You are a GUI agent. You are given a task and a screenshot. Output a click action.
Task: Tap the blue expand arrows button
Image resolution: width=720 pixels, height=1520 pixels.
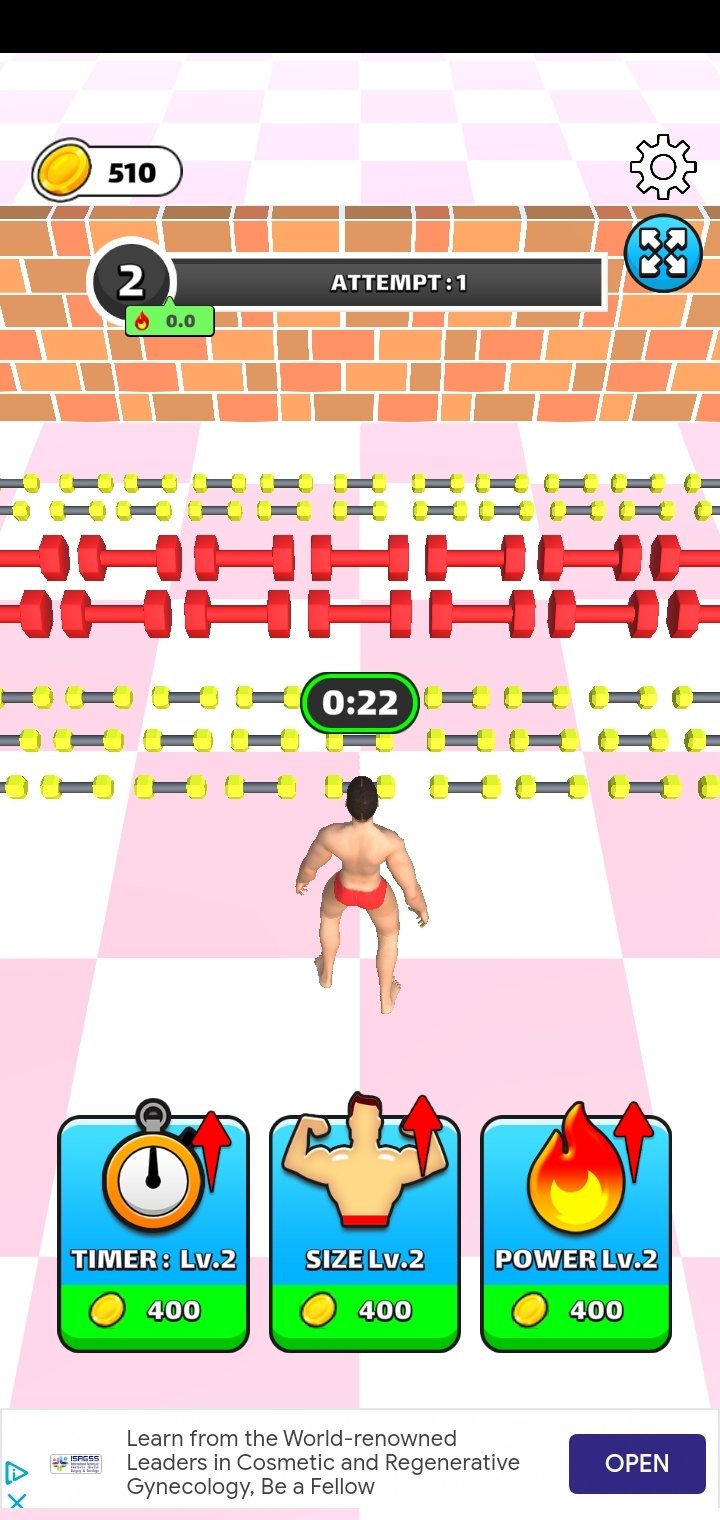click(x=663, y=253)
